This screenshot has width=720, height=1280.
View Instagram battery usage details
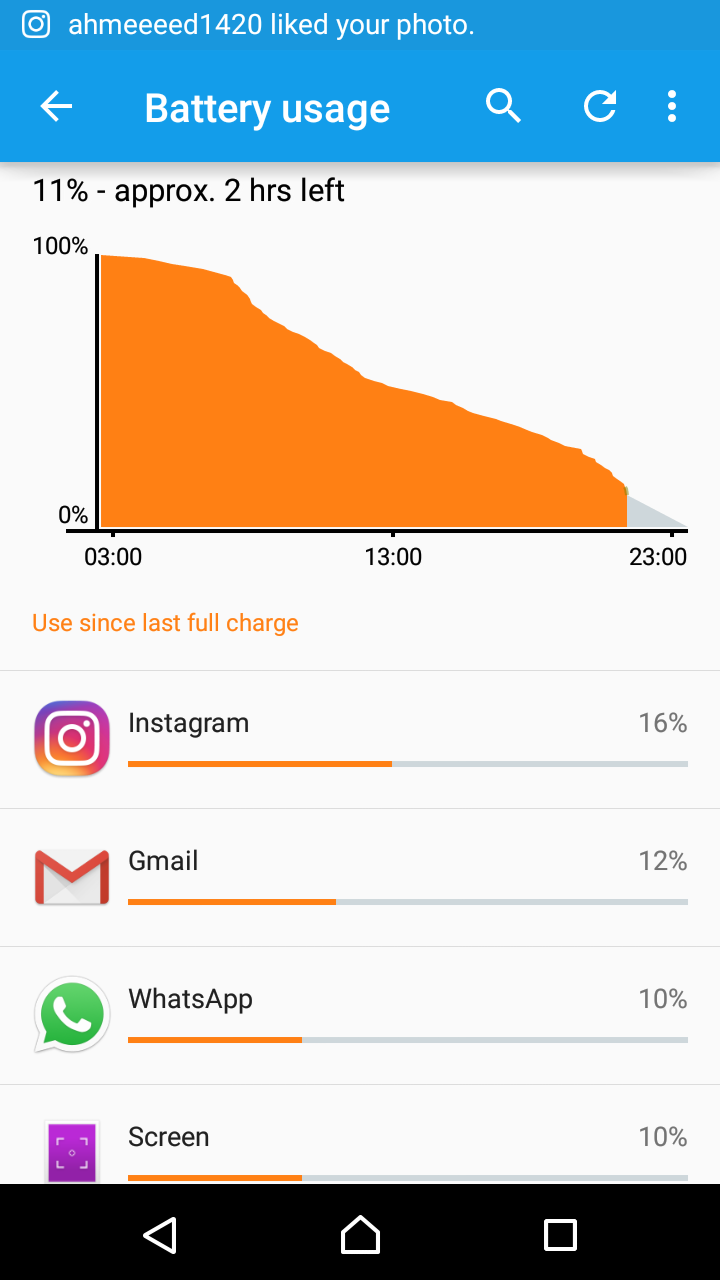coord(360,740)
